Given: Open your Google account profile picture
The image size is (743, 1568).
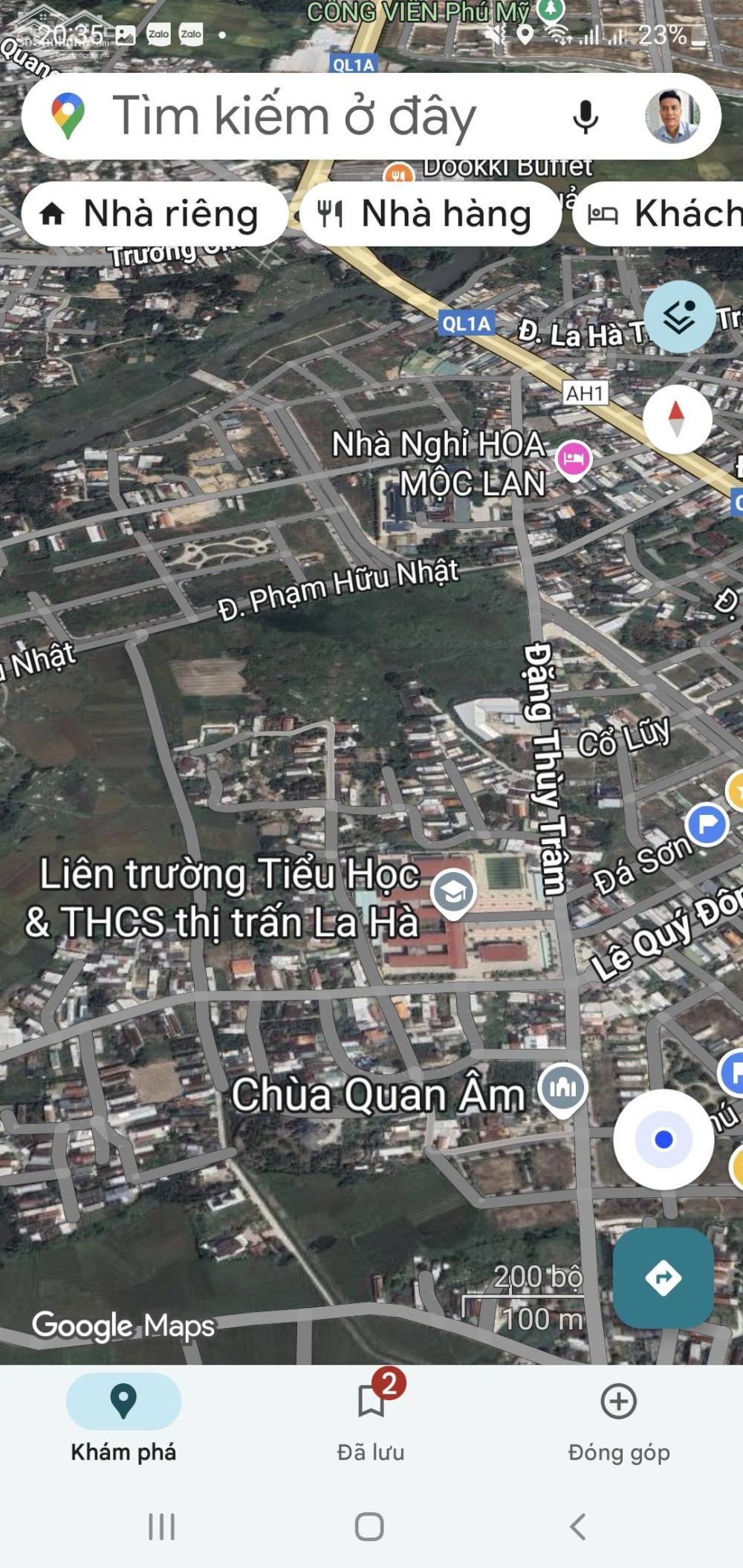Looking at the screenshot, I should click(x=673, y=117).
